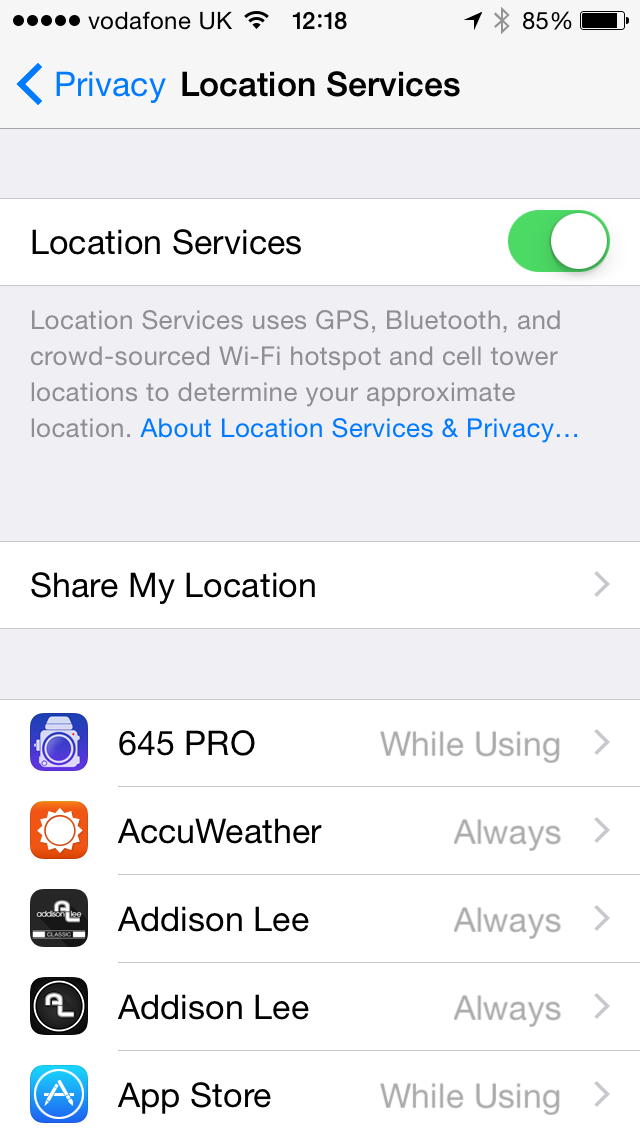Open App Store location permission

[320, 1094]
